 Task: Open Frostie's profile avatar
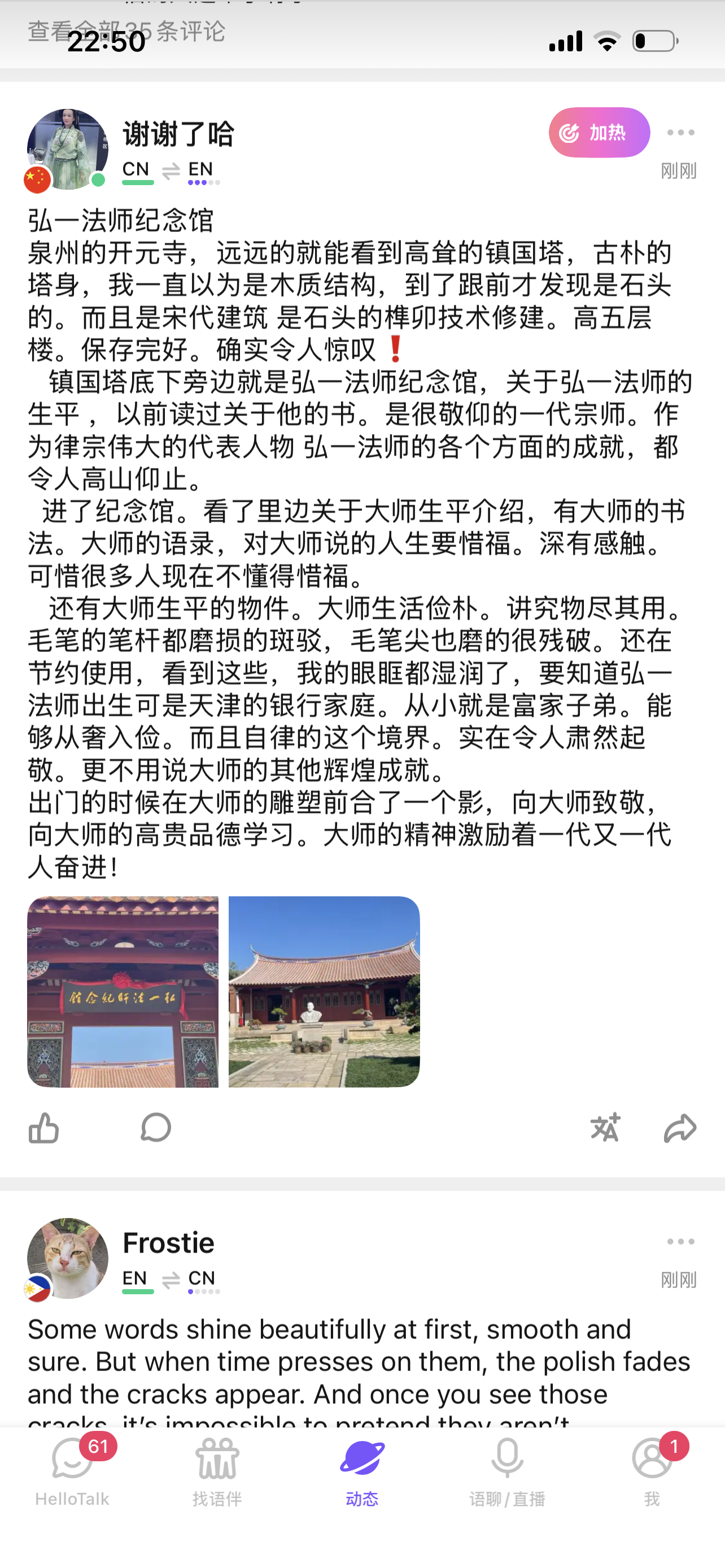click(x=67, y=1258)
